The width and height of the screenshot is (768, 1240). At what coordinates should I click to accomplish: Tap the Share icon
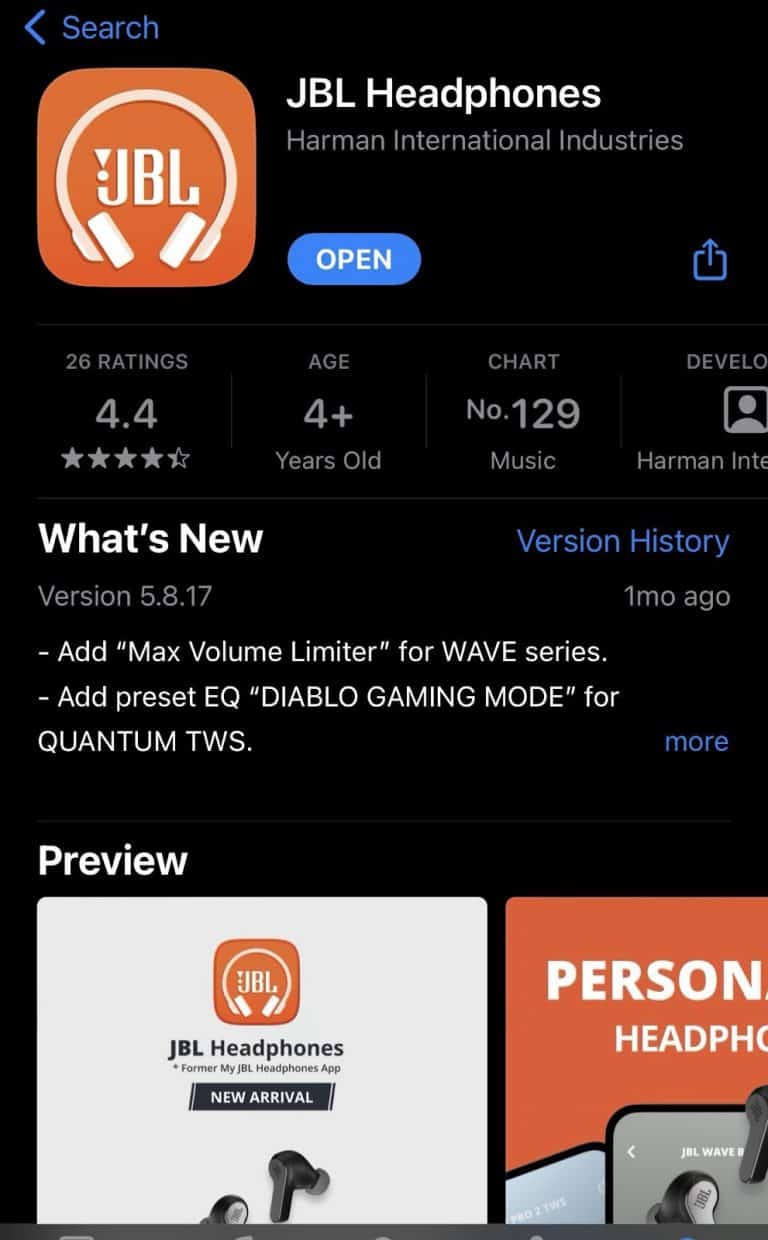(x=710, y=259)
